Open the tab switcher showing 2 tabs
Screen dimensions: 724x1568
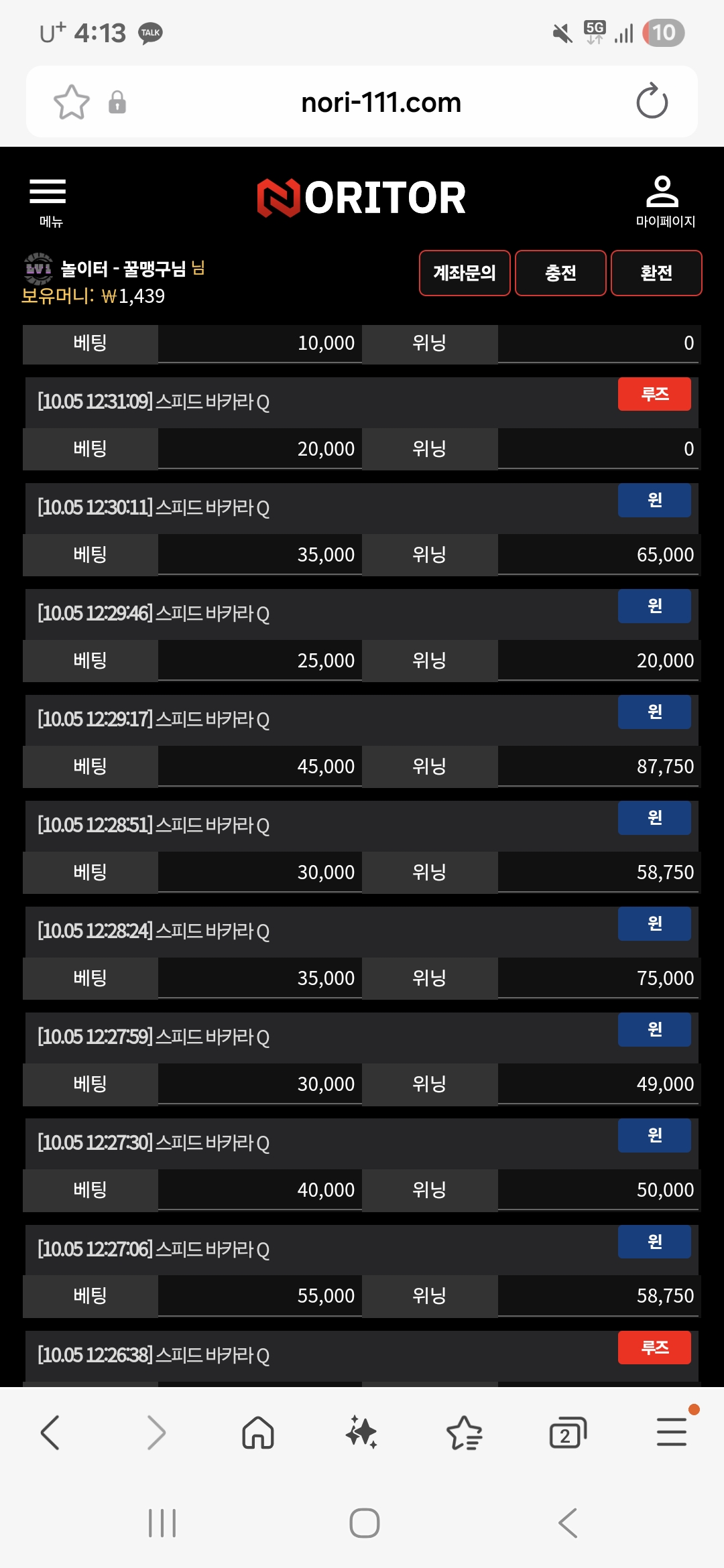[567, 1433]
